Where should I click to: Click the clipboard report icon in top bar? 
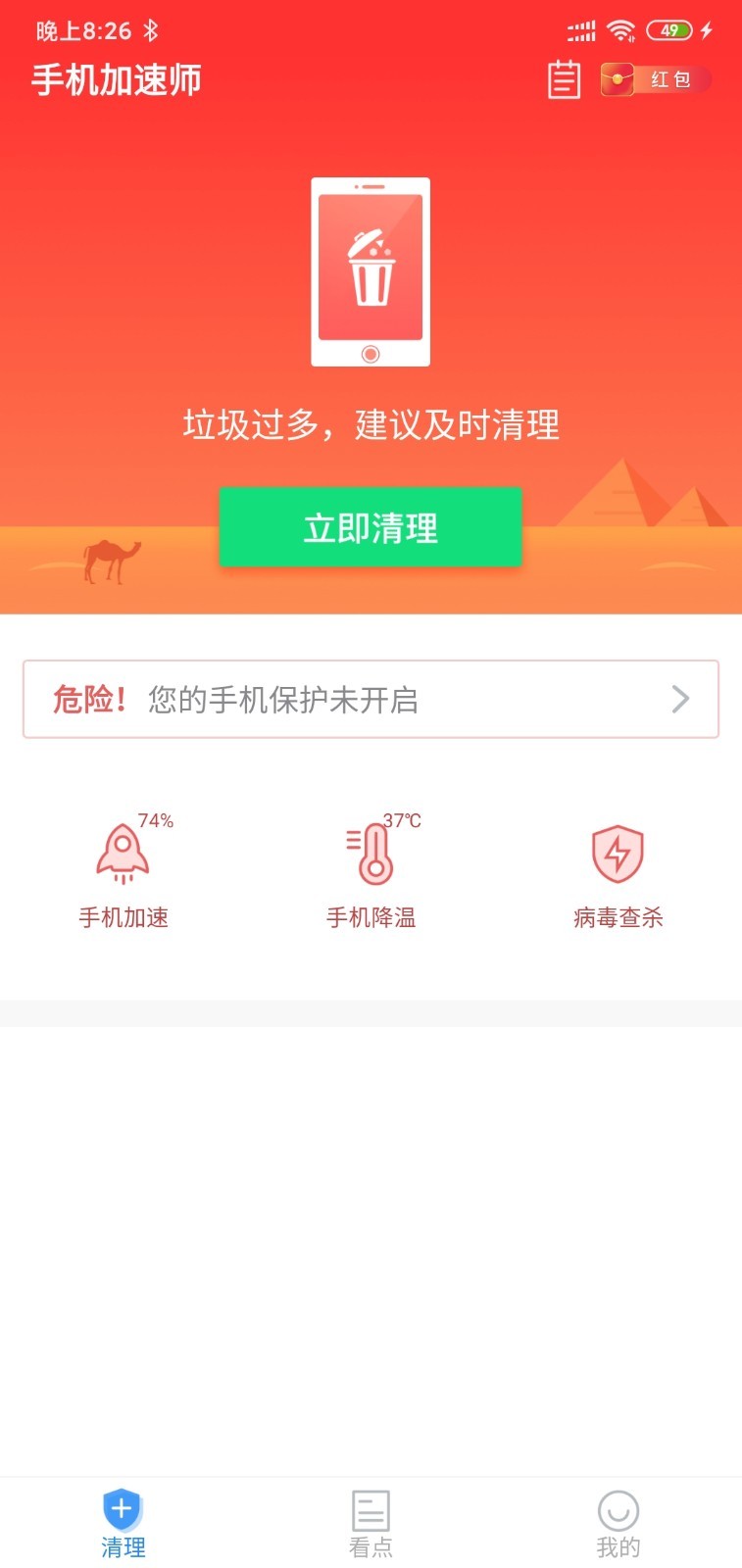pyautogui.click(x=564, y=78)
